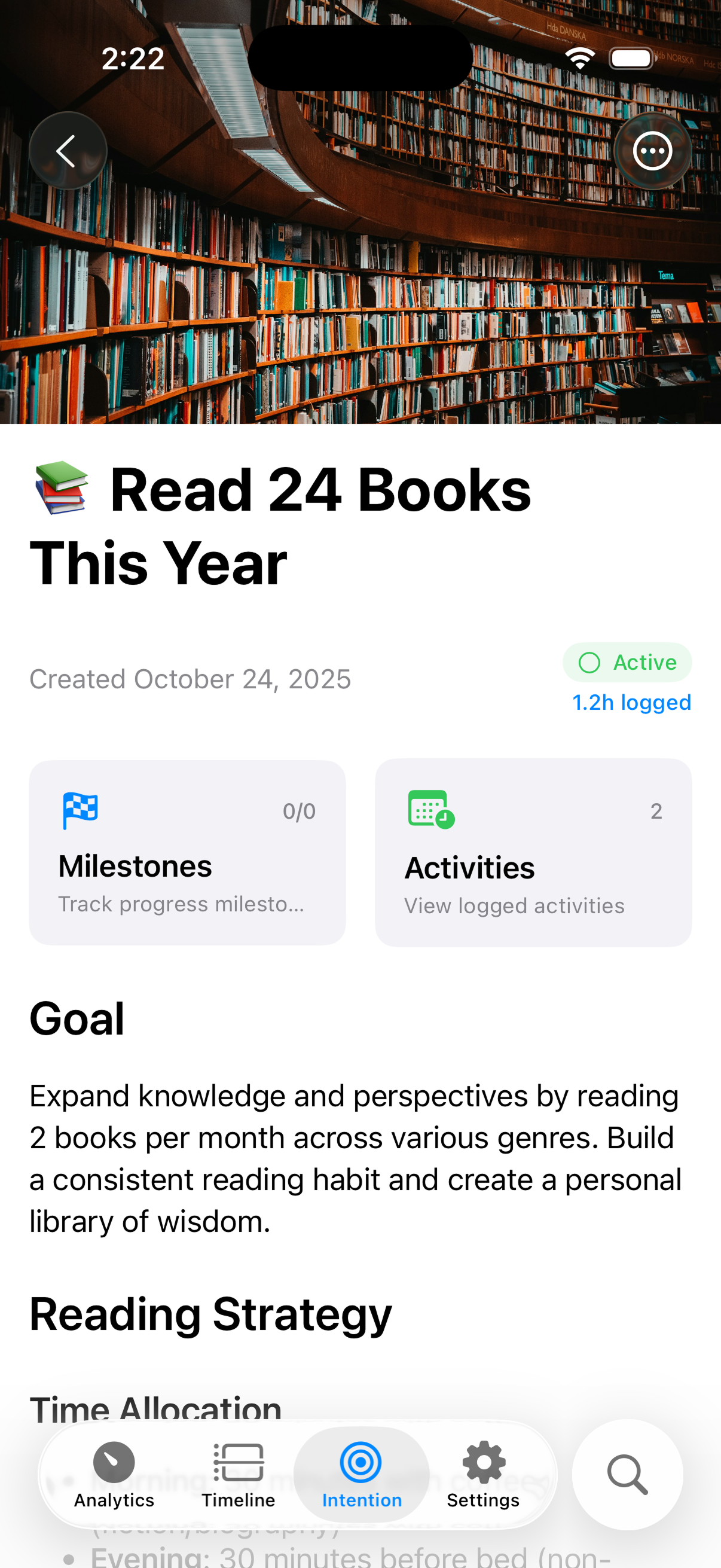
Task: Open the Settings tab
Action: pos(483,1474)
